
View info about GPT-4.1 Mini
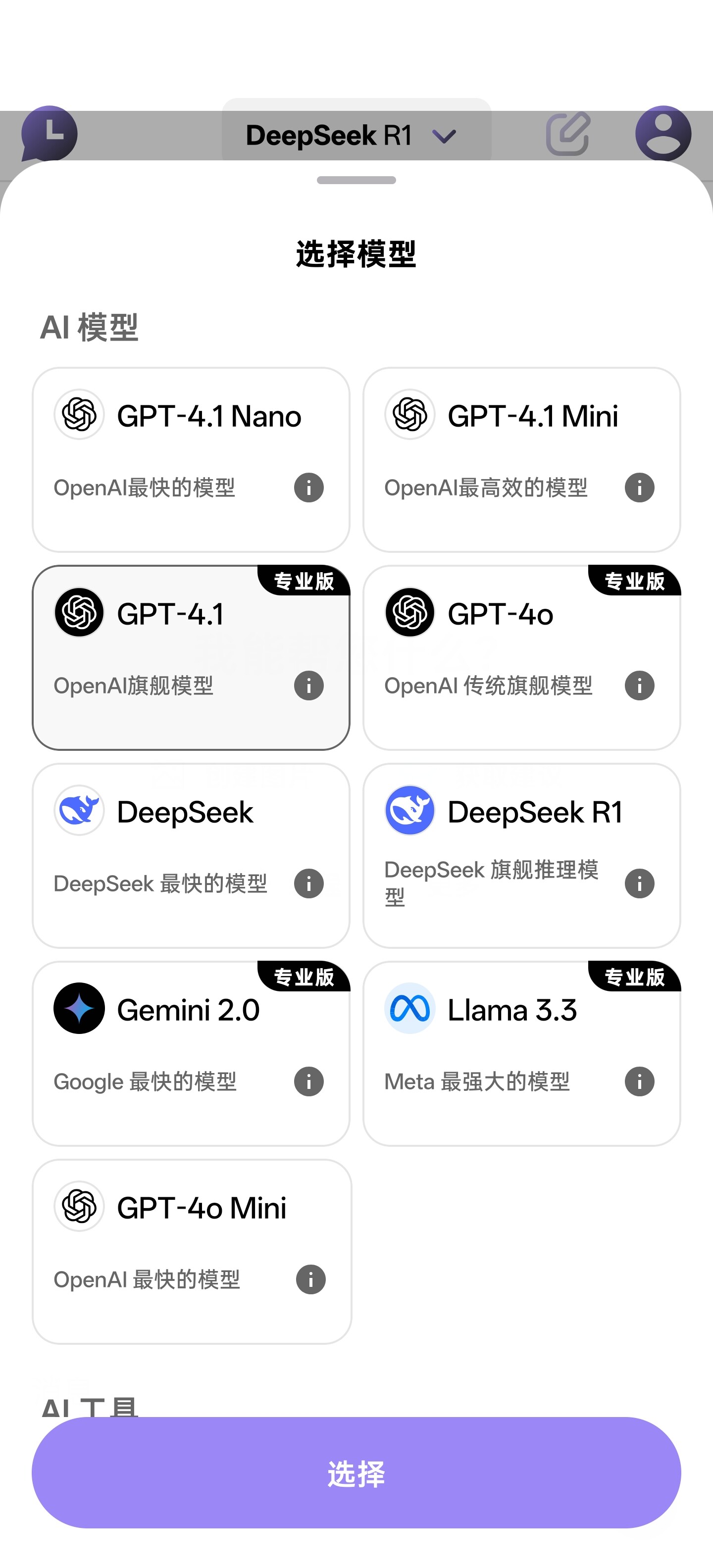pyautogui.click(x=639, y=488)
